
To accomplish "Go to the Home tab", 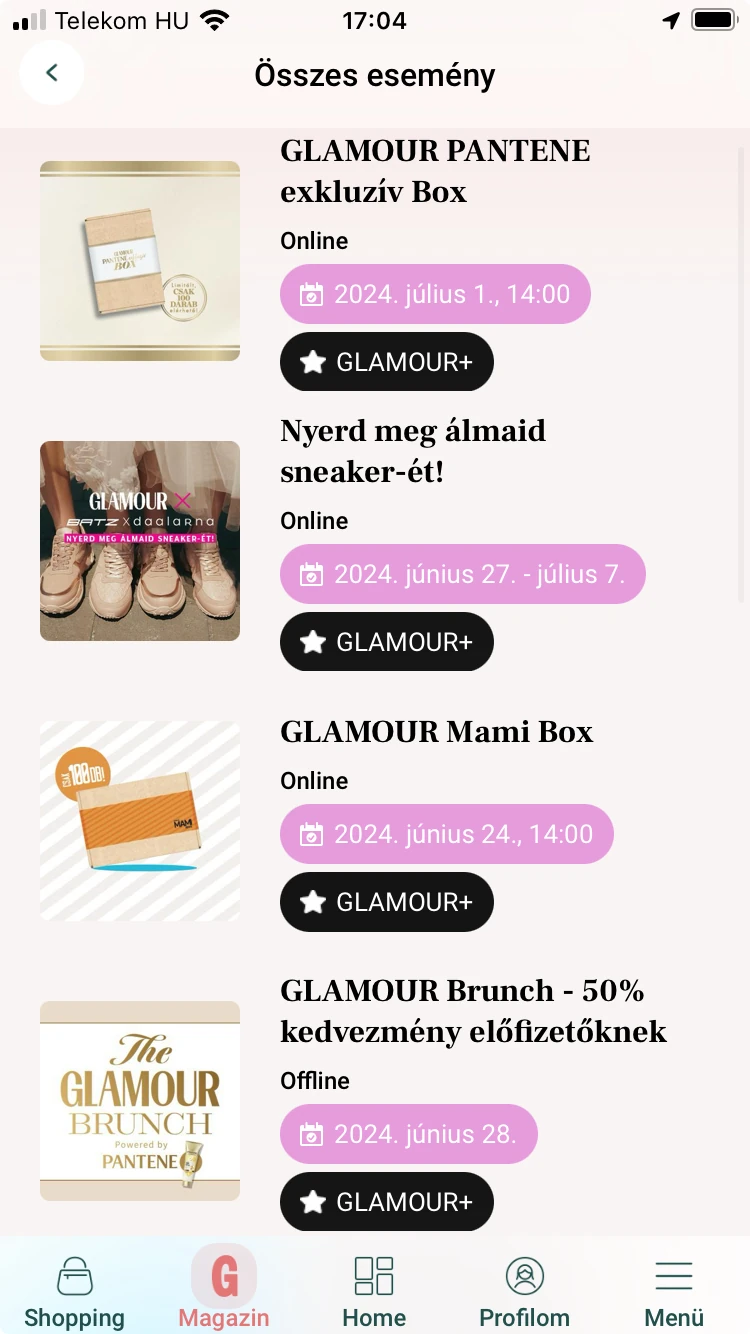I will [374, 1292].
